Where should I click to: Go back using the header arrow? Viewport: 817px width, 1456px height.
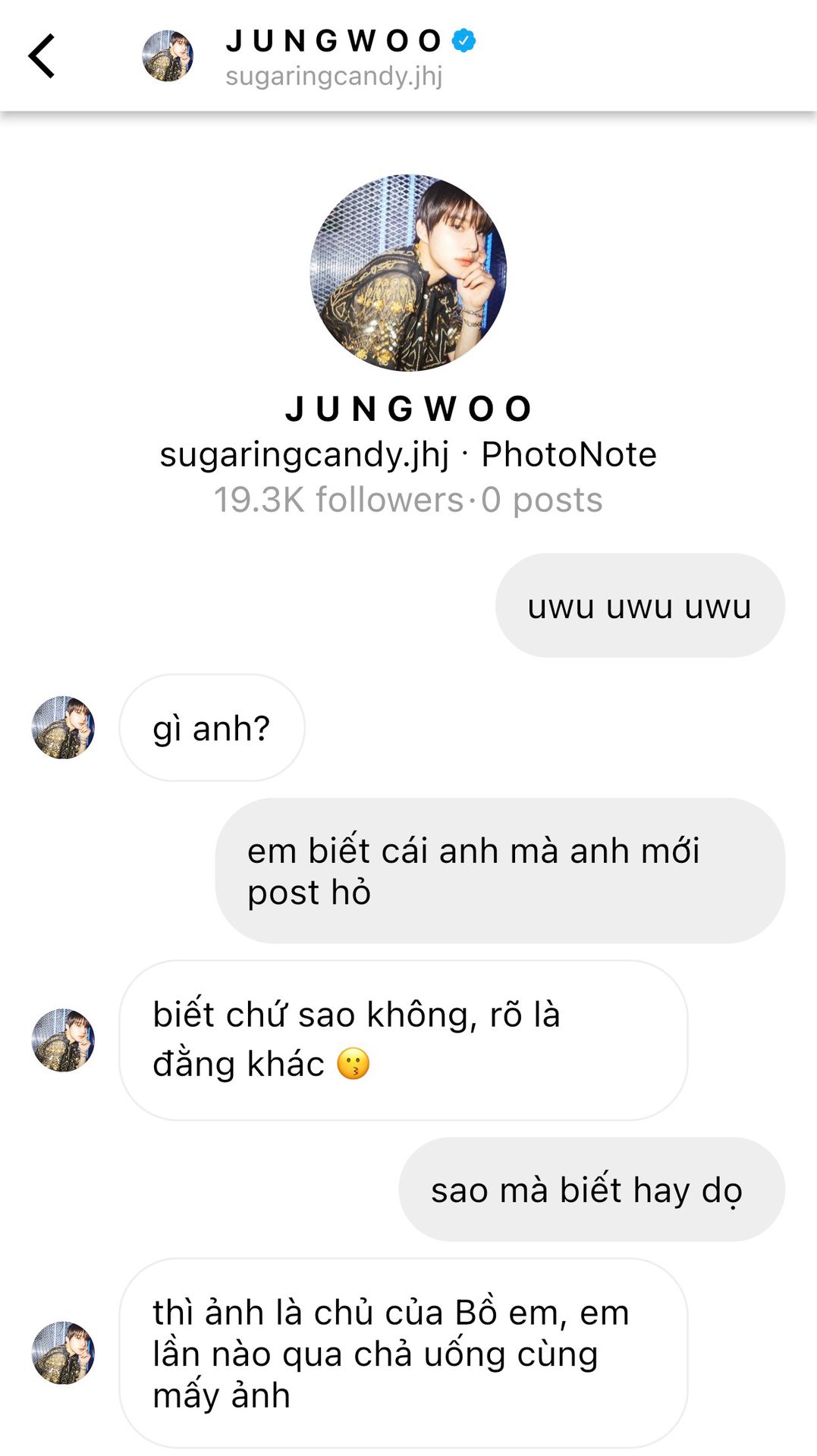[x=42, y=55]
